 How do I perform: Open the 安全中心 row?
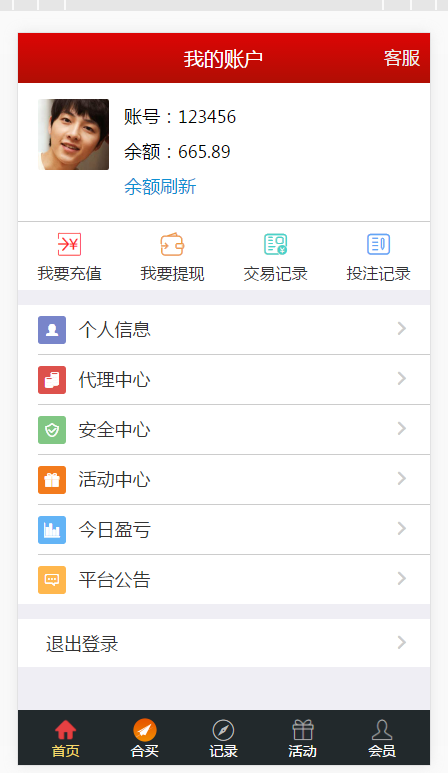(x=224, y=429)
